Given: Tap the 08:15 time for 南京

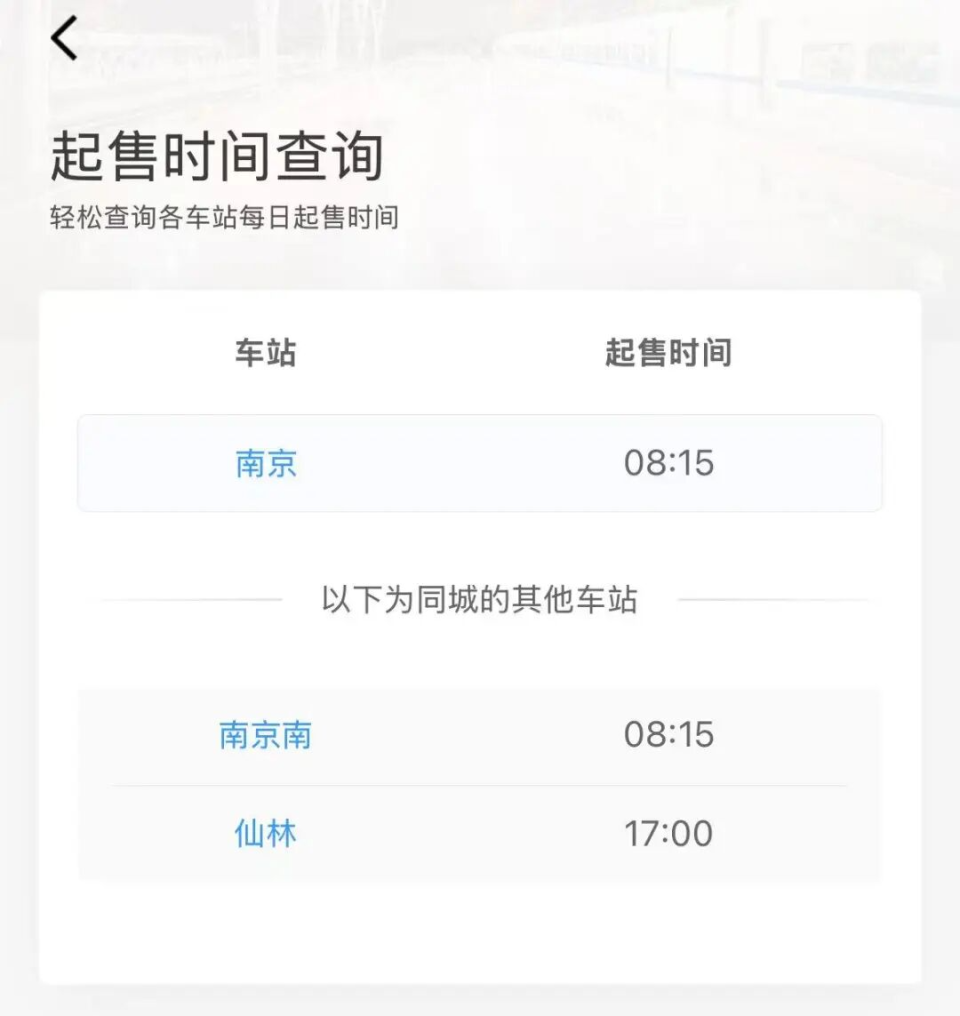Looking at the screenshot, I should click(x=672, y=462).
